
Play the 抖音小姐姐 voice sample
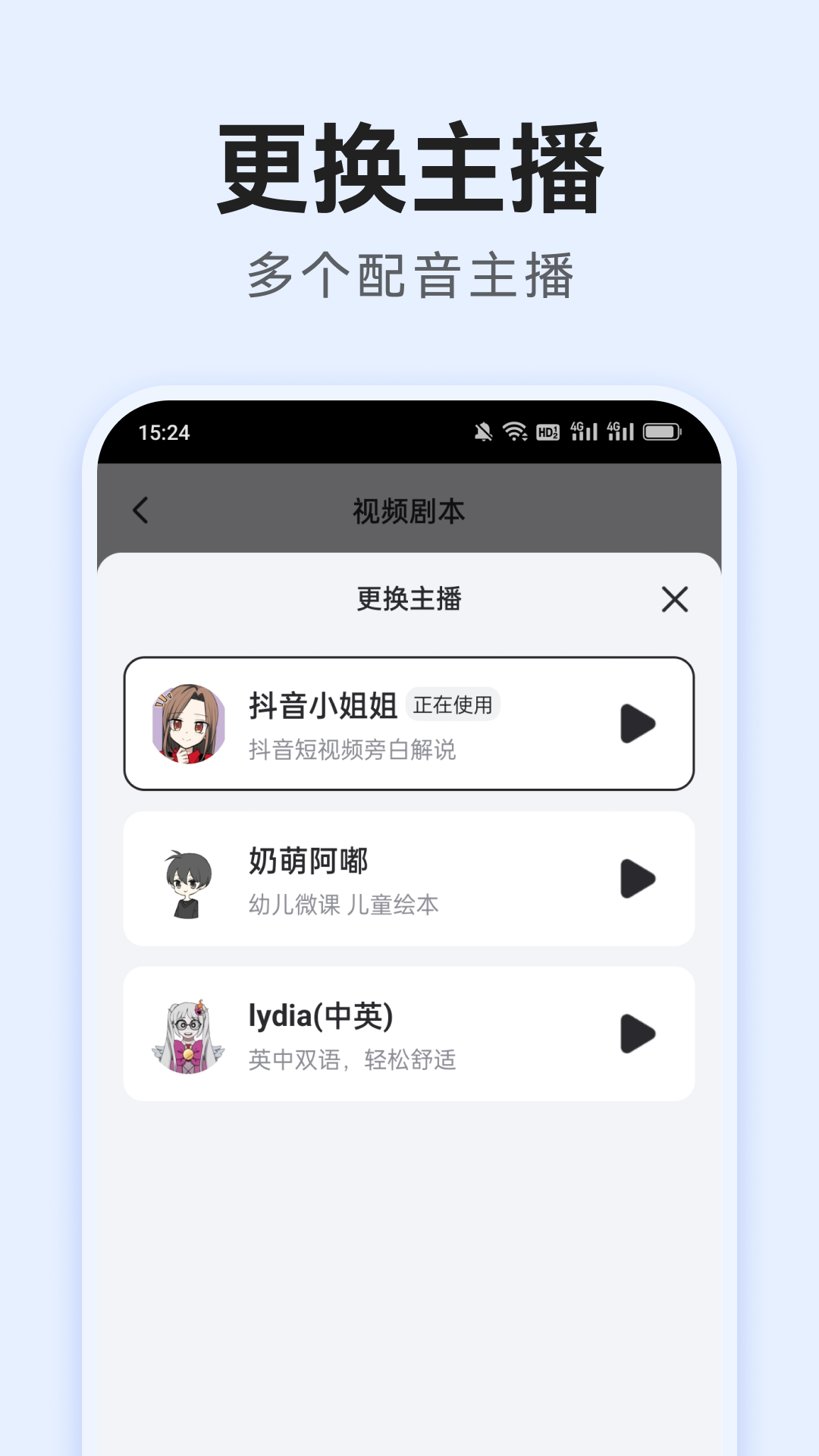(635, 723)
